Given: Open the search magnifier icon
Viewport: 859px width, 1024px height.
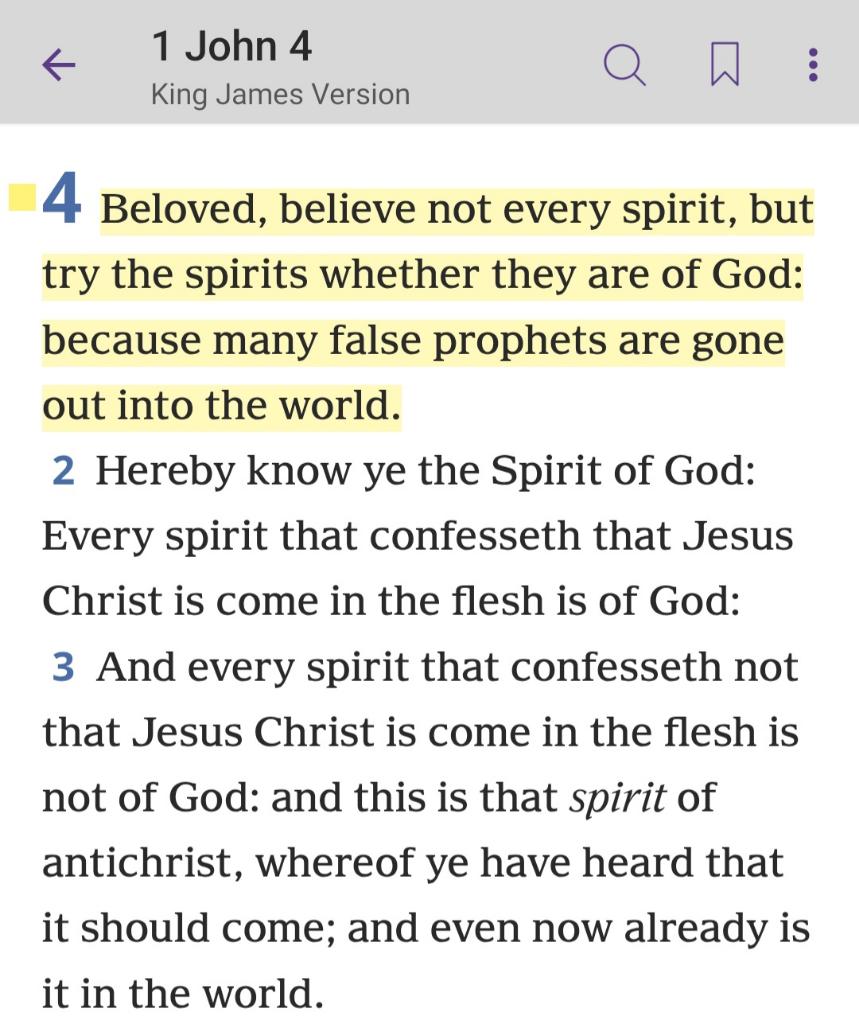Looking at the screenshot, I should [x=625, y=66].
